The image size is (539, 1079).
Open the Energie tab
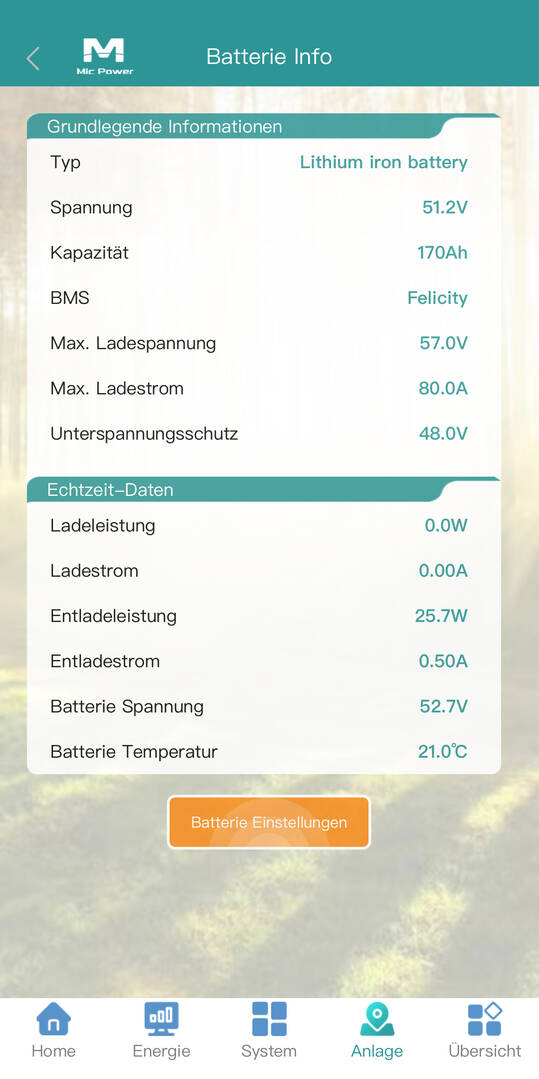[162, 1030]
